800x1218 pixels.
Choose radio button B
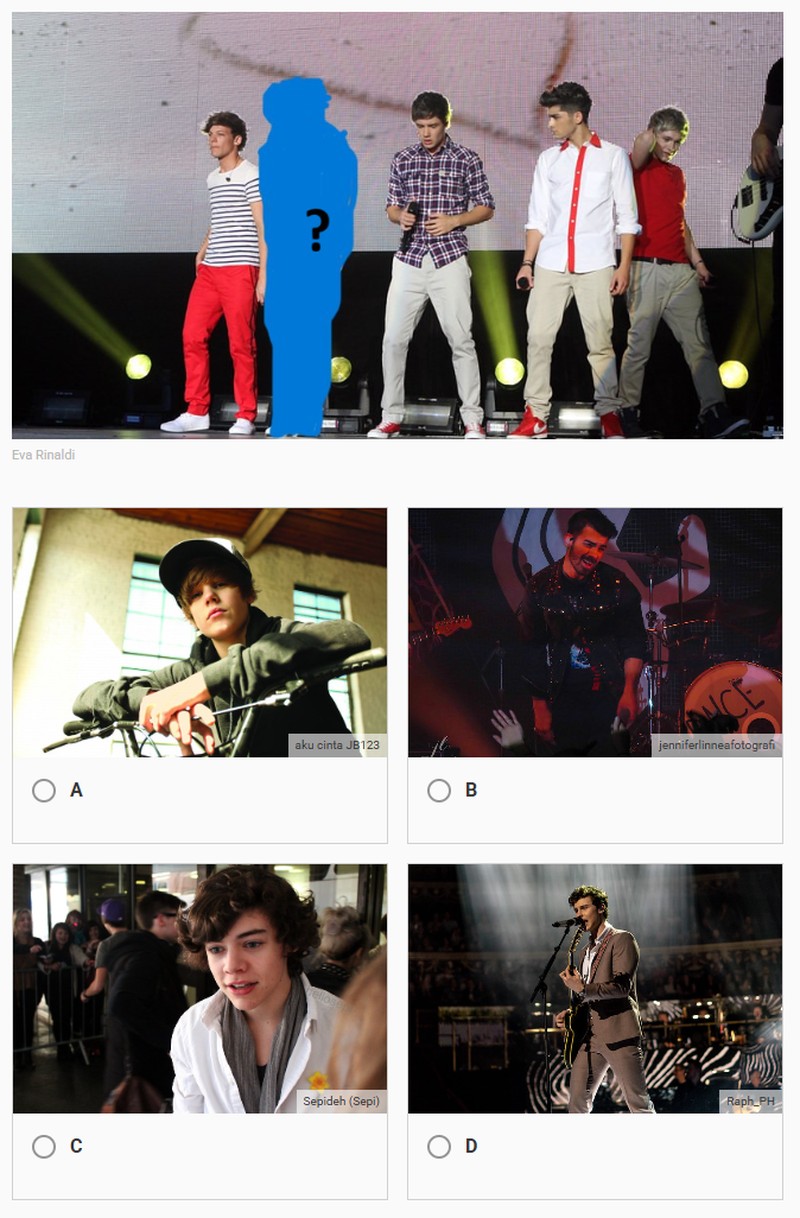[439, 791]
